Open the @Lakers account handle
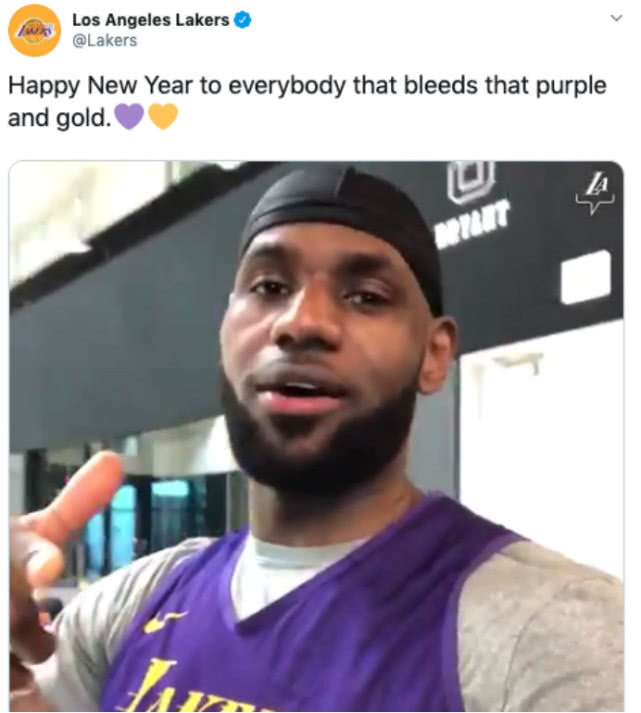Screen dimensions: 641x713 (104, 41)
